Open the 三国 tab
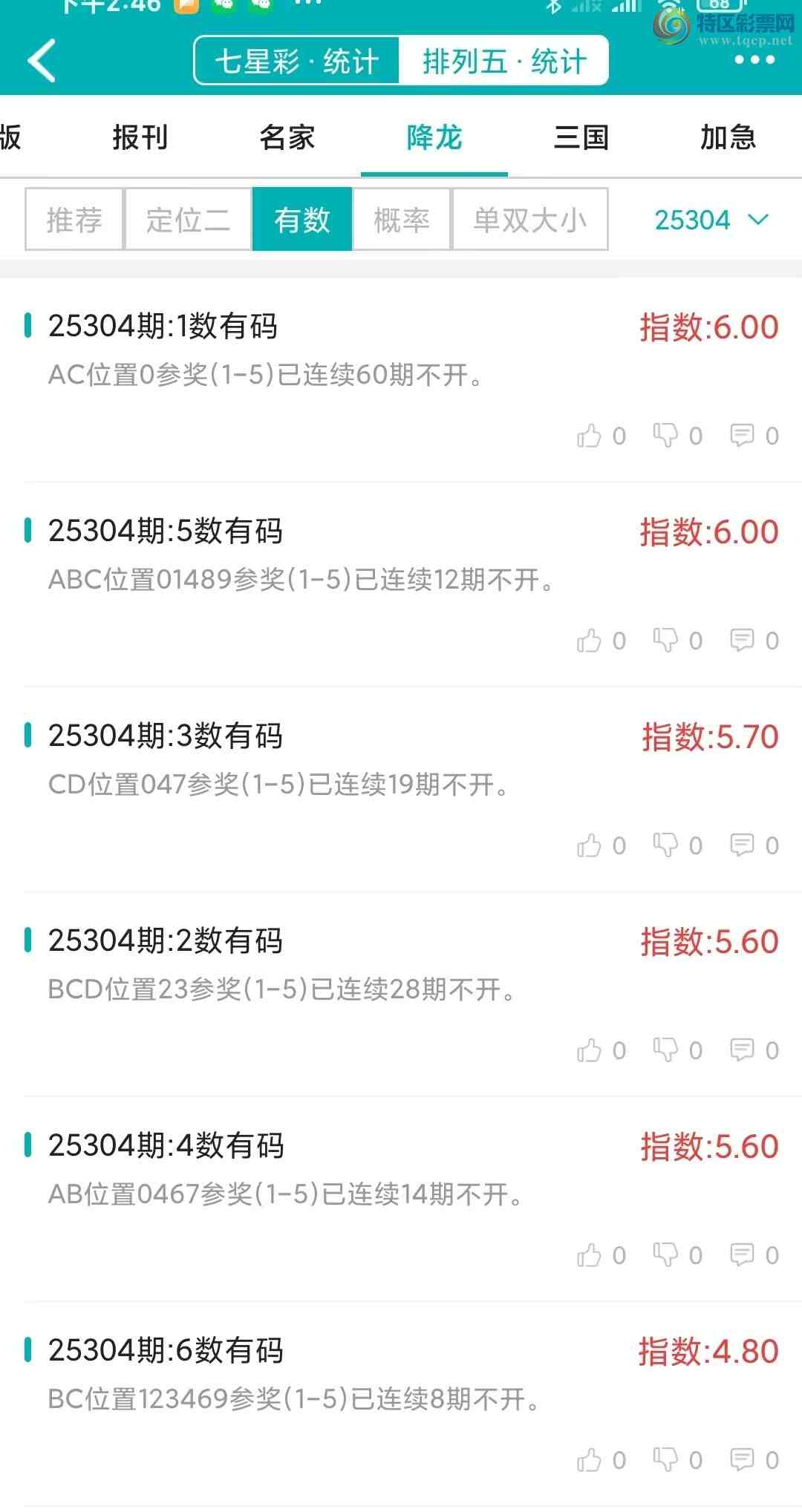Viewport: 802px width, 1512px height. [581, 138]
